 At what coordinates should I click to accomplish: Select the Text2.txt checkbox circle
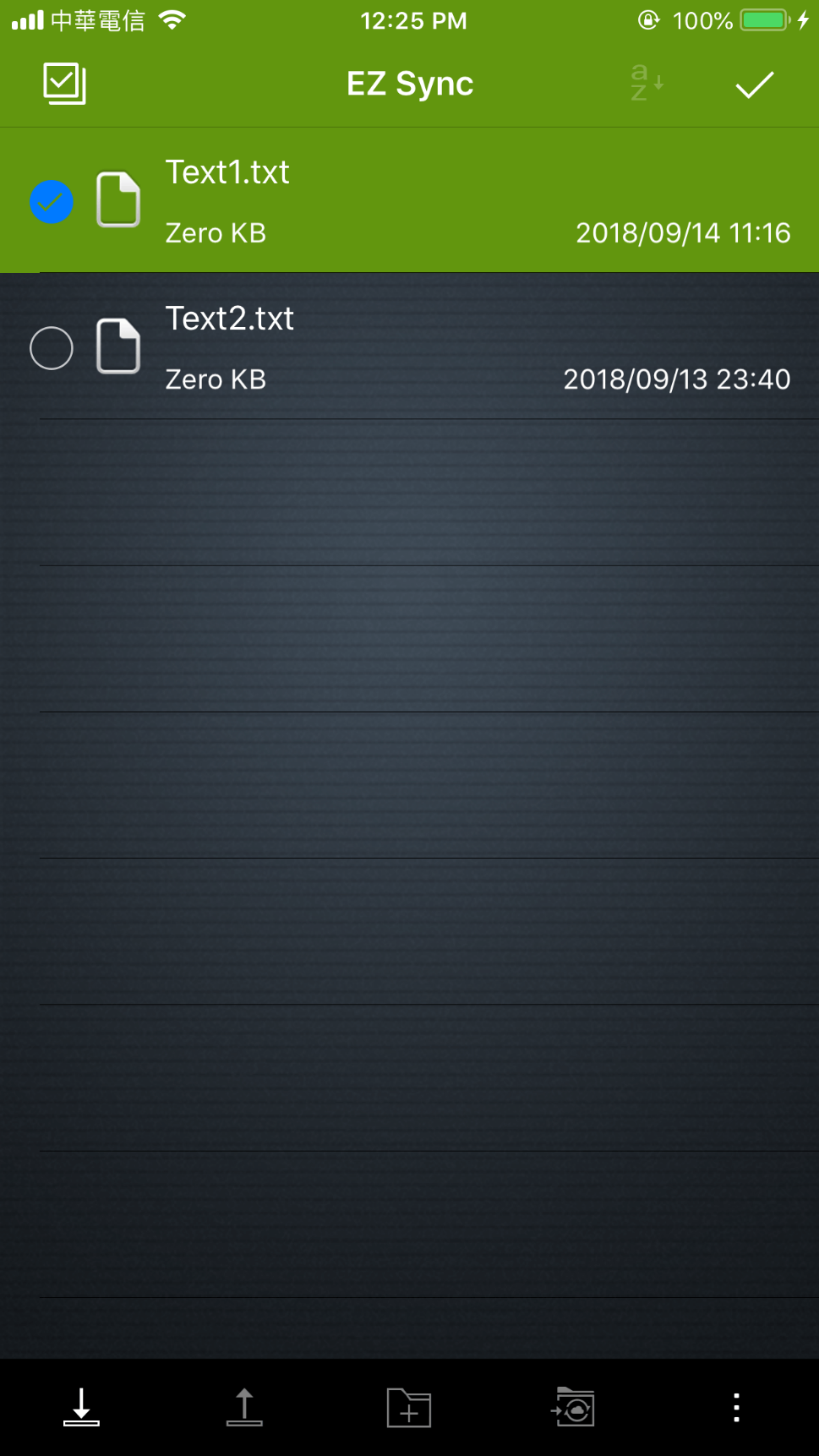52,348
